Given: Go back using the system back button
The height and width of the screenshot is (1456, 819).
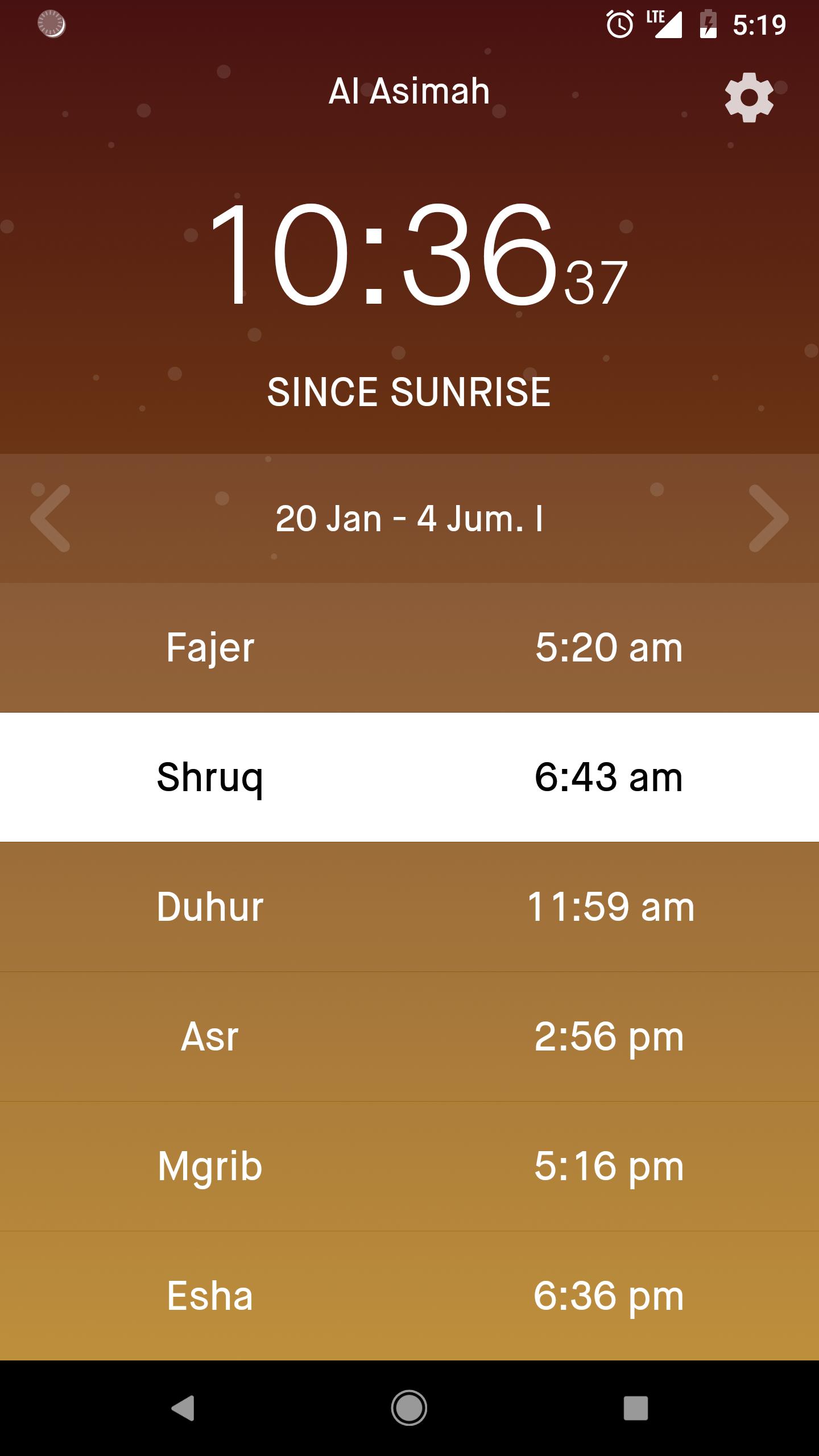Looking at the screenshot, I should pyautogui.click(x=183, y=1408).
